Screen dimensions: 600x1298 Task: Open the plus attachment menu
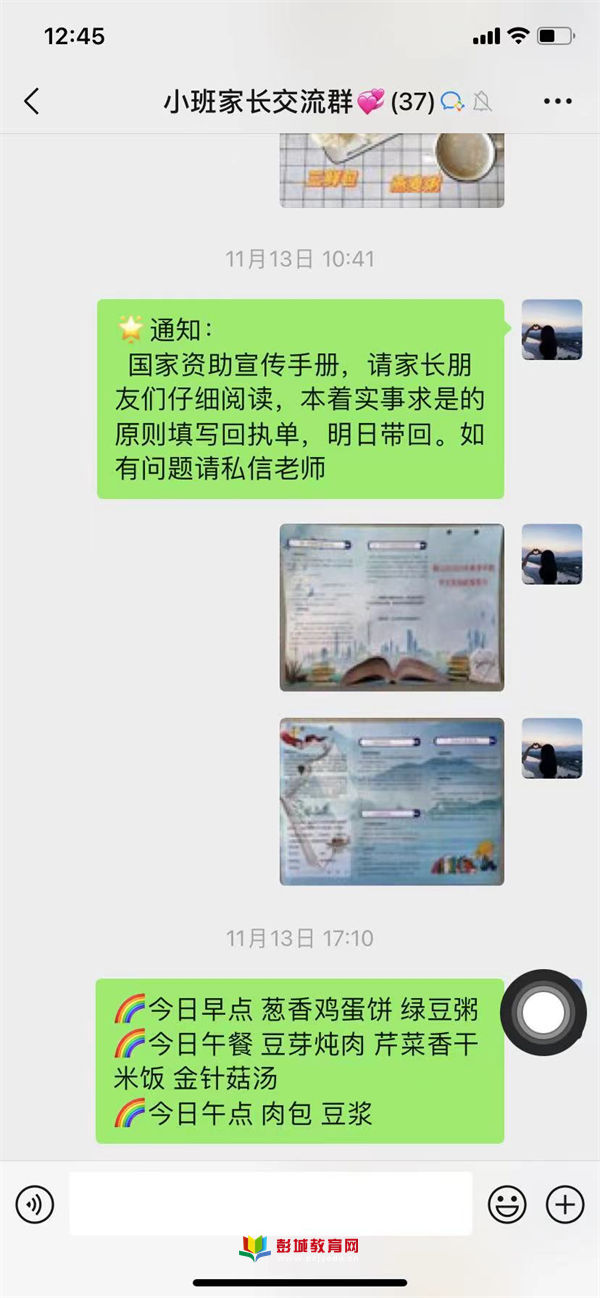[x=565, y=1203]
